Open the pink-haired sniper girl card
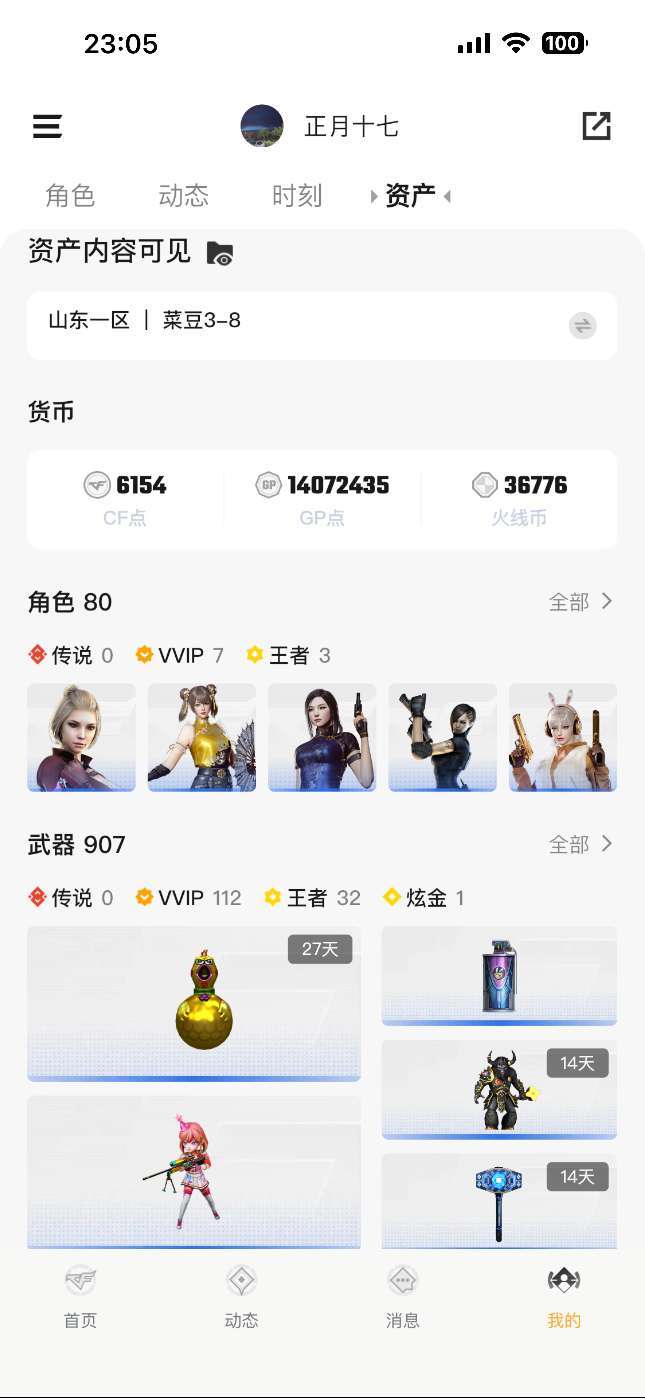 194,1171
